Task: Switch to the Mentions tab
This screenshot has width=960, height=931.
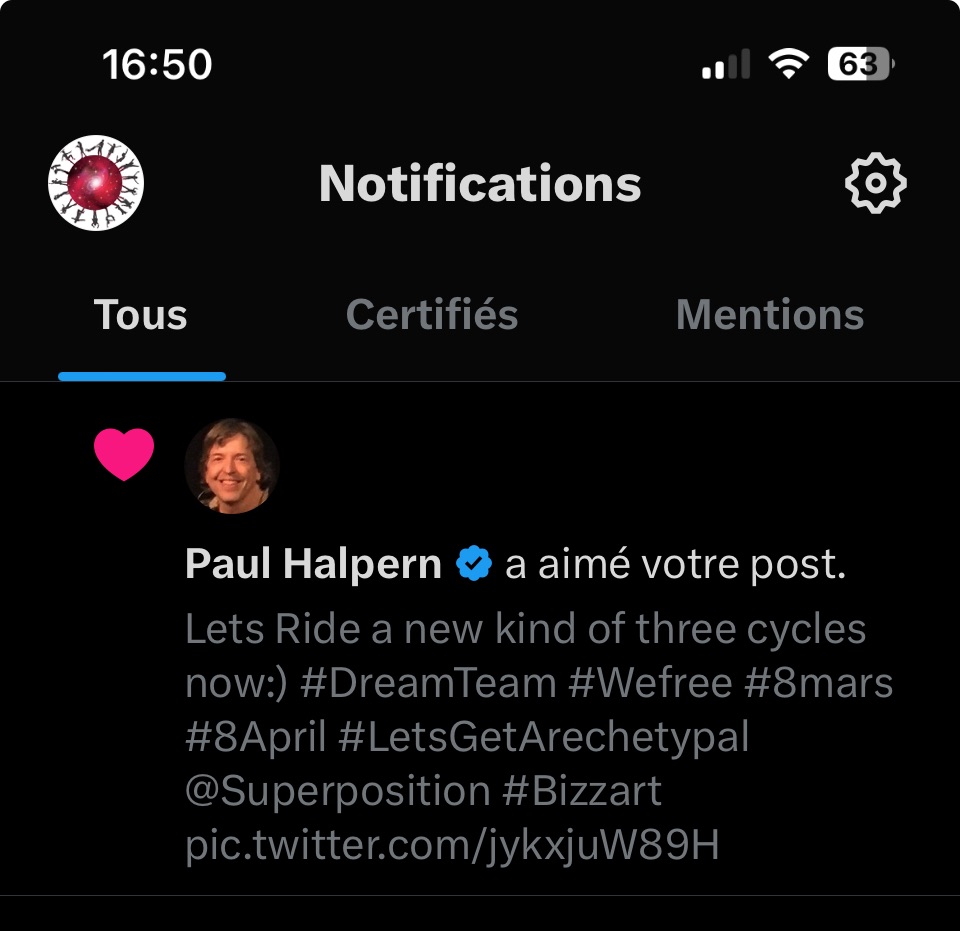Action: pos(769,315)
